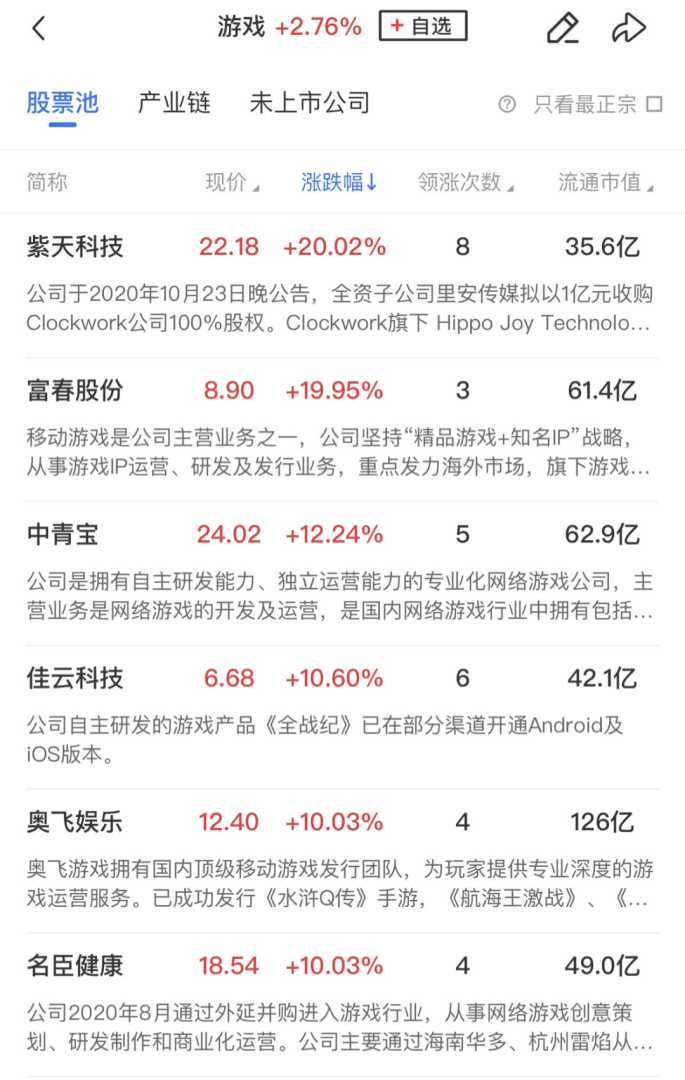
Task: Toggle the 只看最正宗 checkbox
Action: pos(655,104)
